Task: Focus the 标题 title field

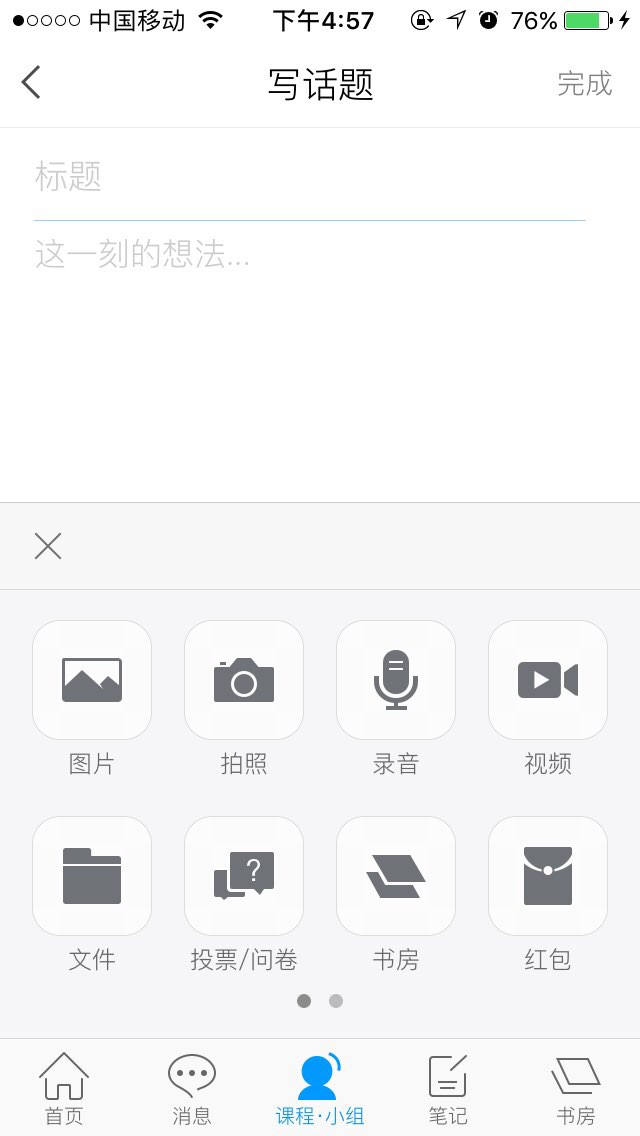Action: coord(309,176)
